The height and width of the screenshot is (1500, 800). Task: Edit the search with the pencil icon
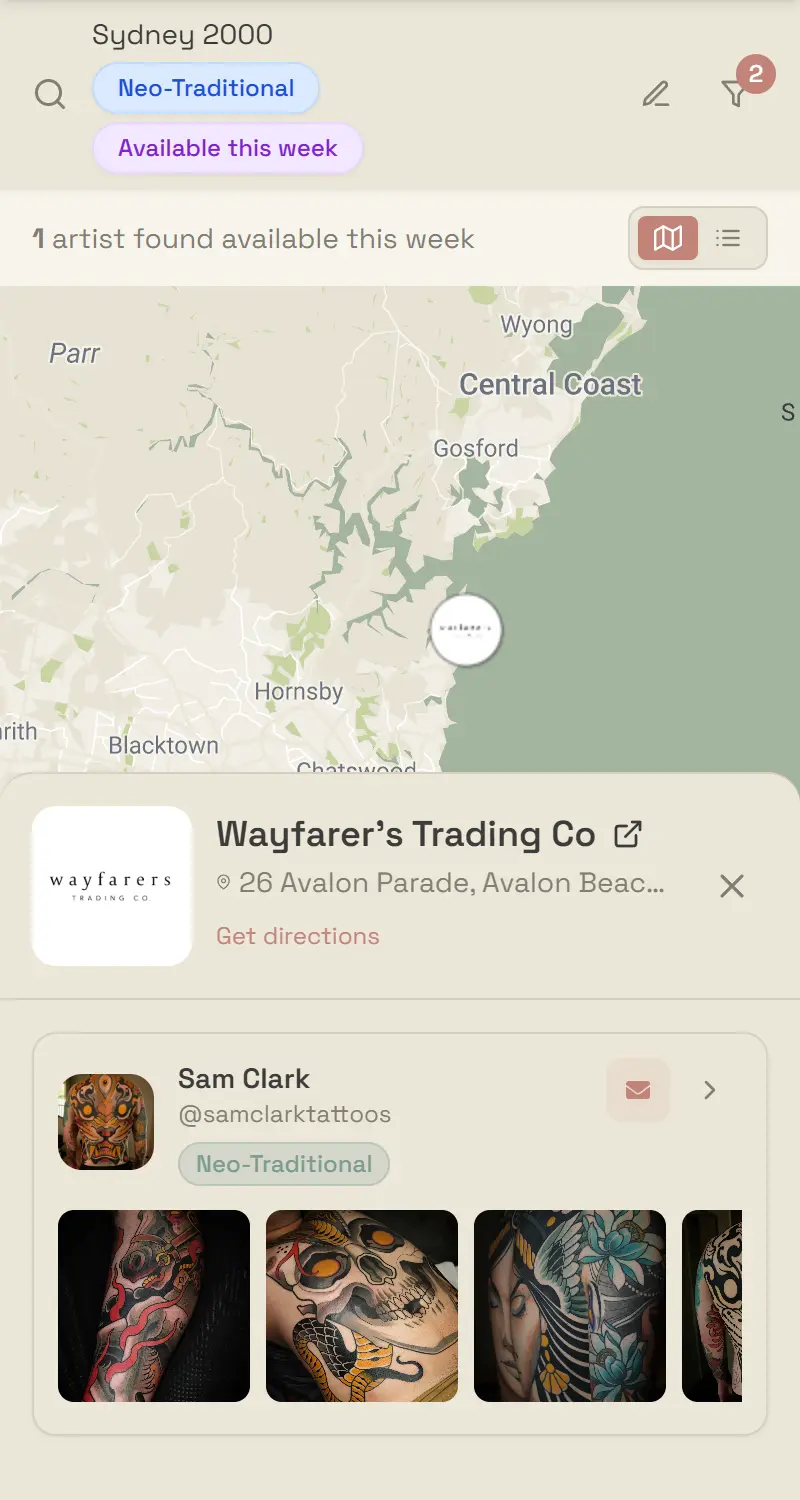[x=656, y=94]
